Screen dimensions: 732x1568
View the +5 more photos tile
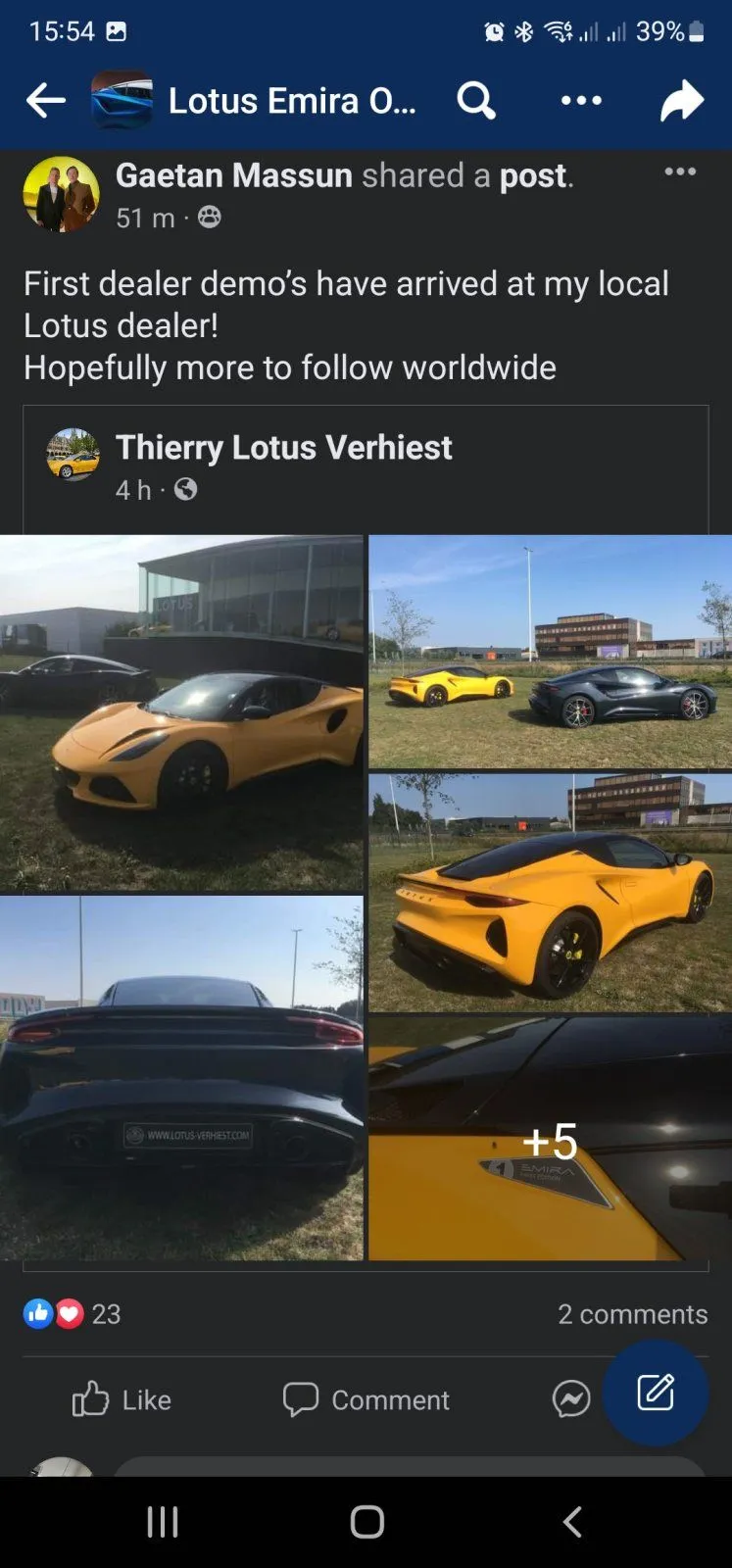550,1139
